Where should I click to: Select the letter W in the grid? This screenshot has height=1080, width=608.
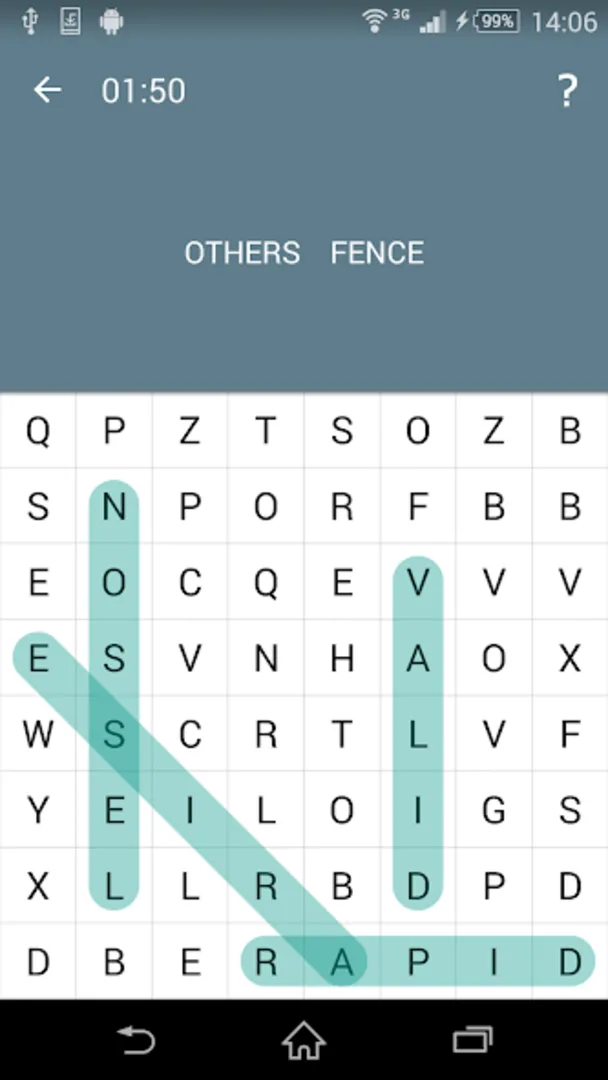click(38, 734)
